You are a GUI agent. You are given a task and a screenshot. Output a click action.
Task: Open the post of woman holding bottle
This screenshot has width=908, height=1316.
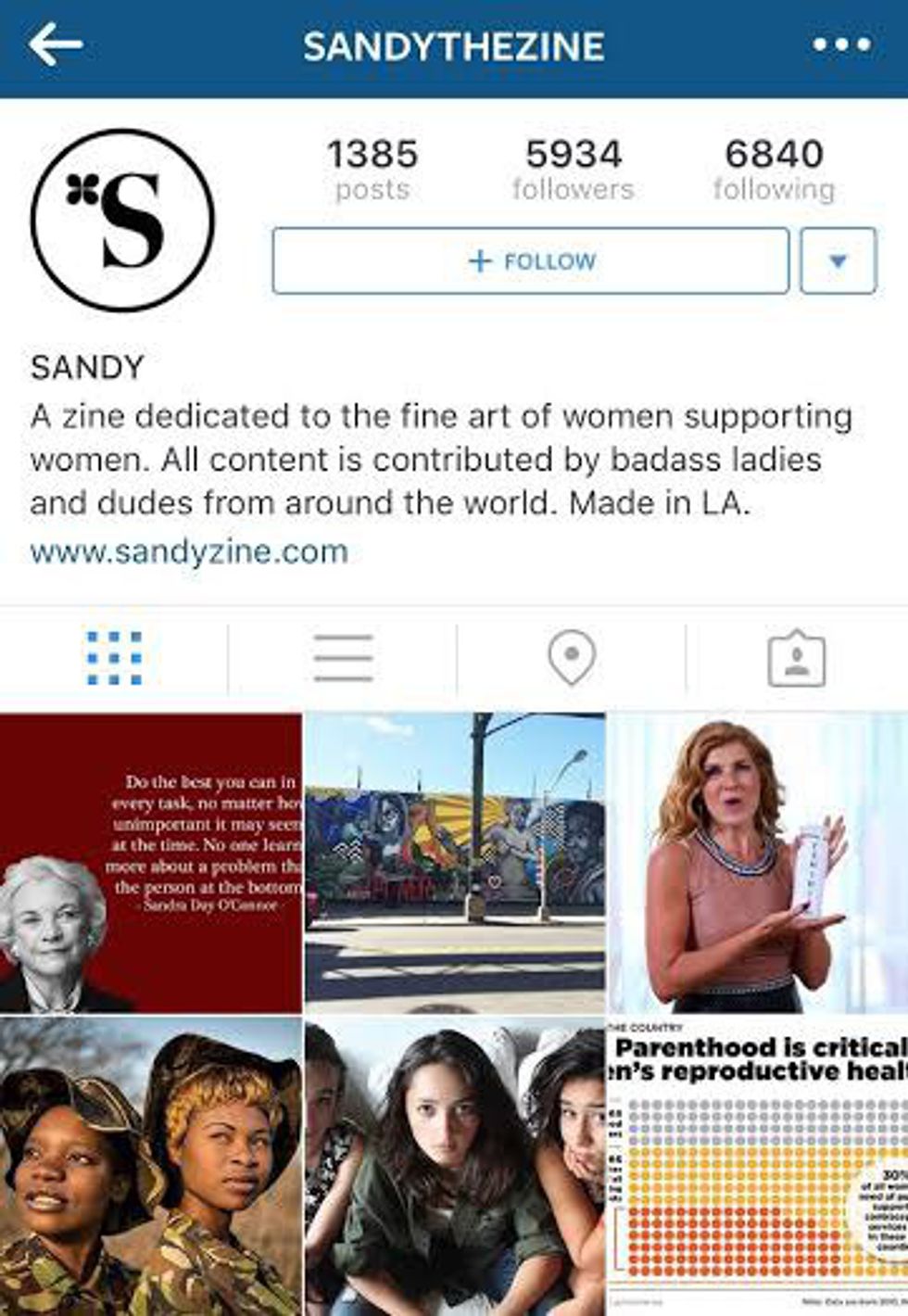coord(758,862)
